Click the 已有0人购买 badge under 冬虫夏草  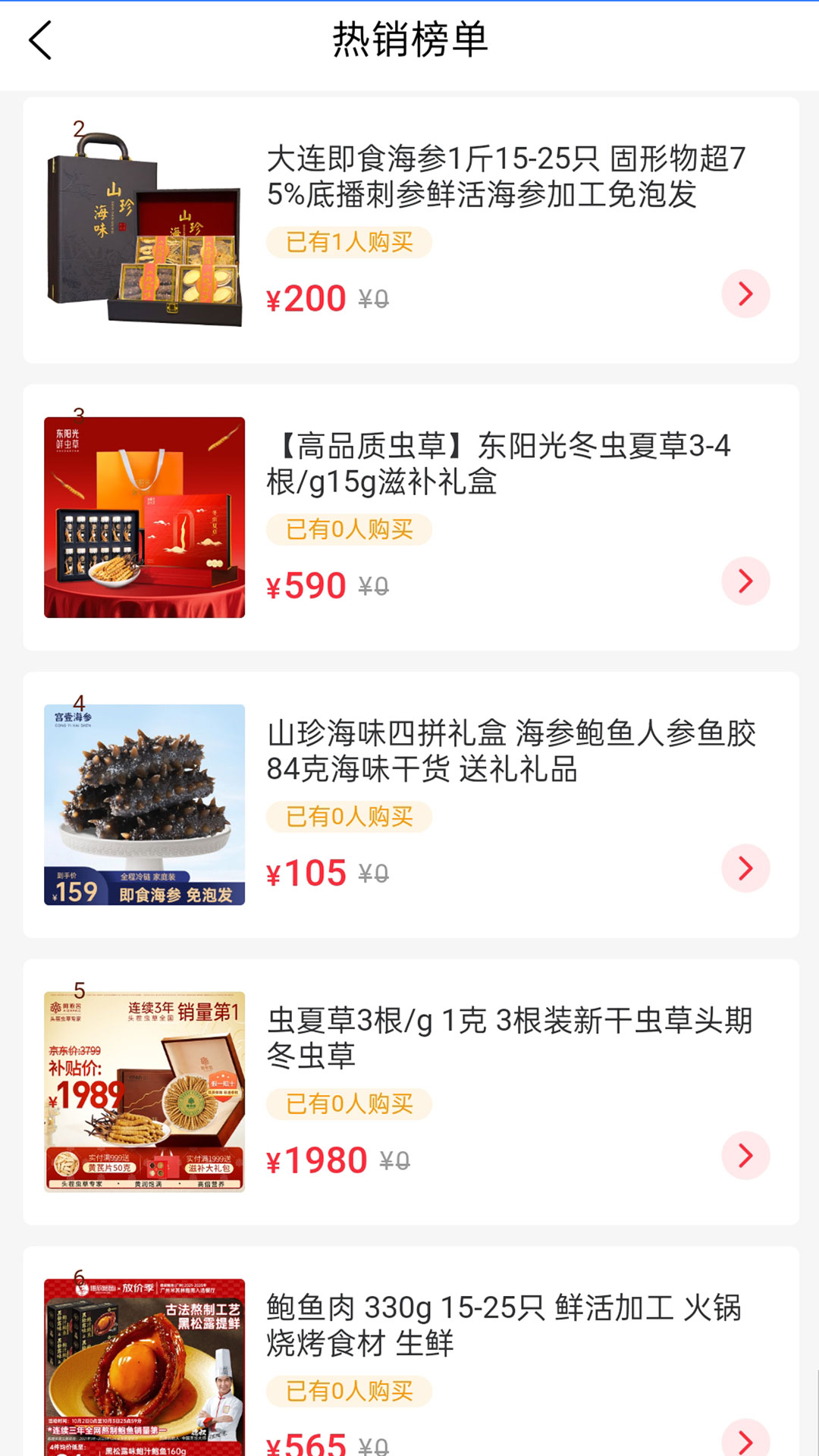(349, 530)
